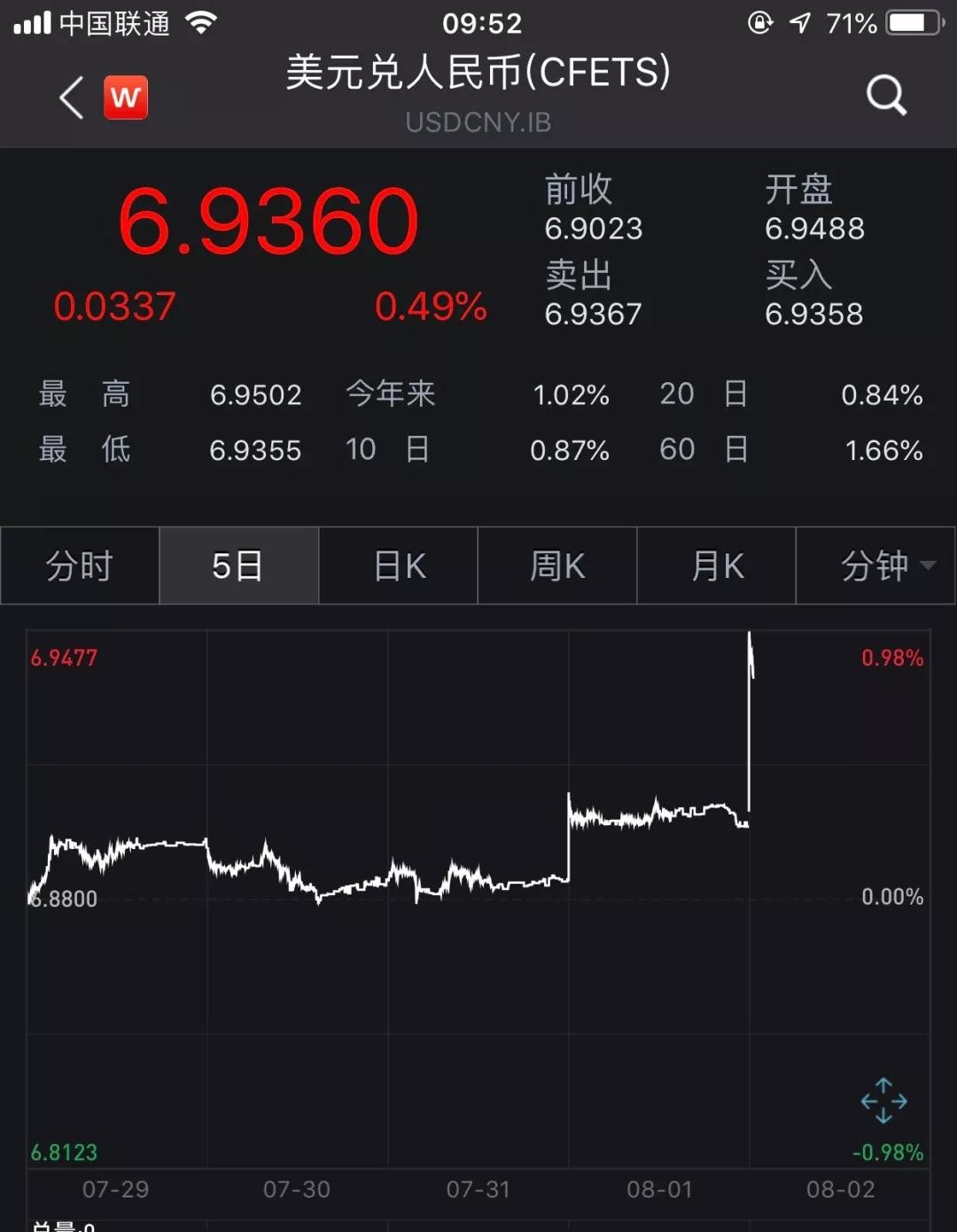The image size is (957, 1232).
Task: Expand the chart with the blue arrows icon
Action: 883,1101
